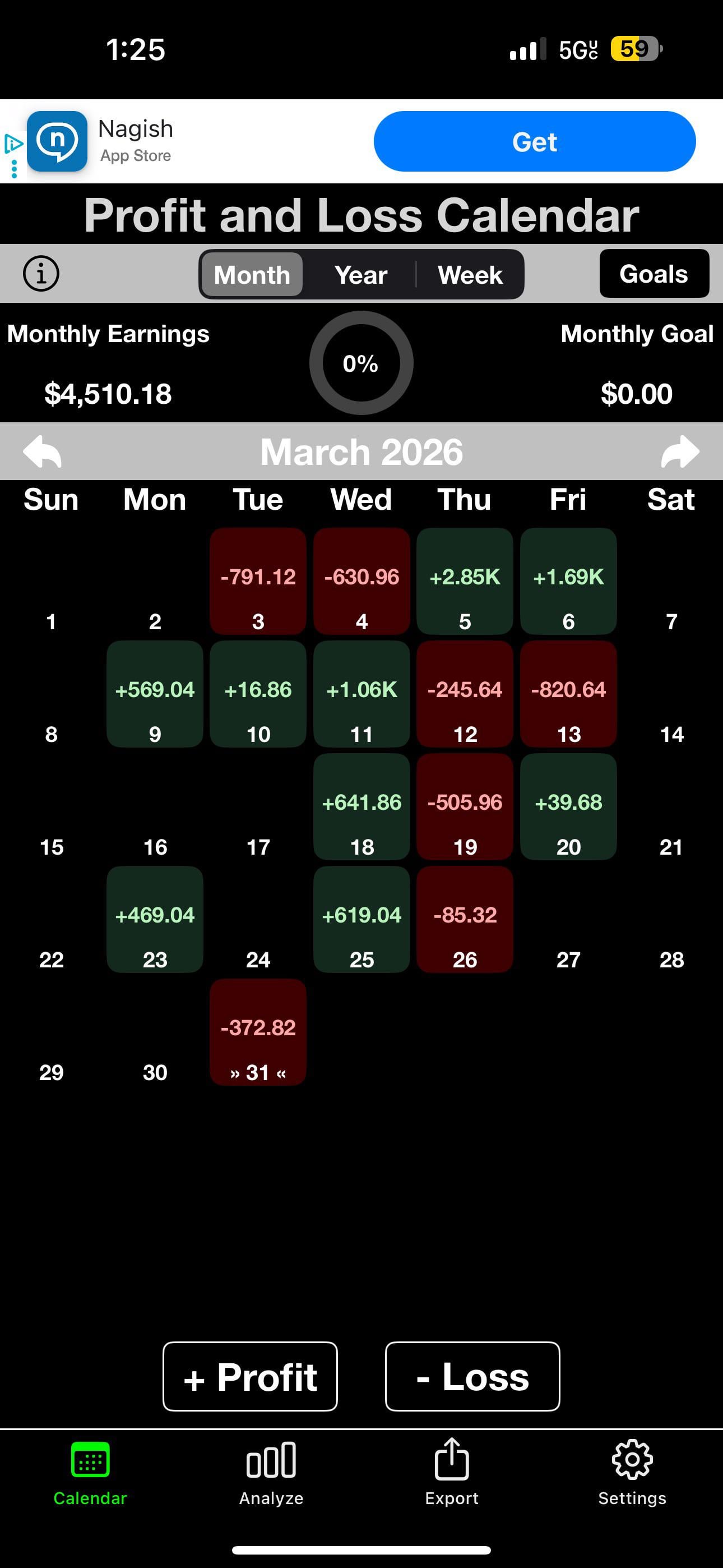The height and width of the screenshot is (1568, 723).
Task: Select the Month view segment
Action: pyautogui.click(x=252, y=275)
